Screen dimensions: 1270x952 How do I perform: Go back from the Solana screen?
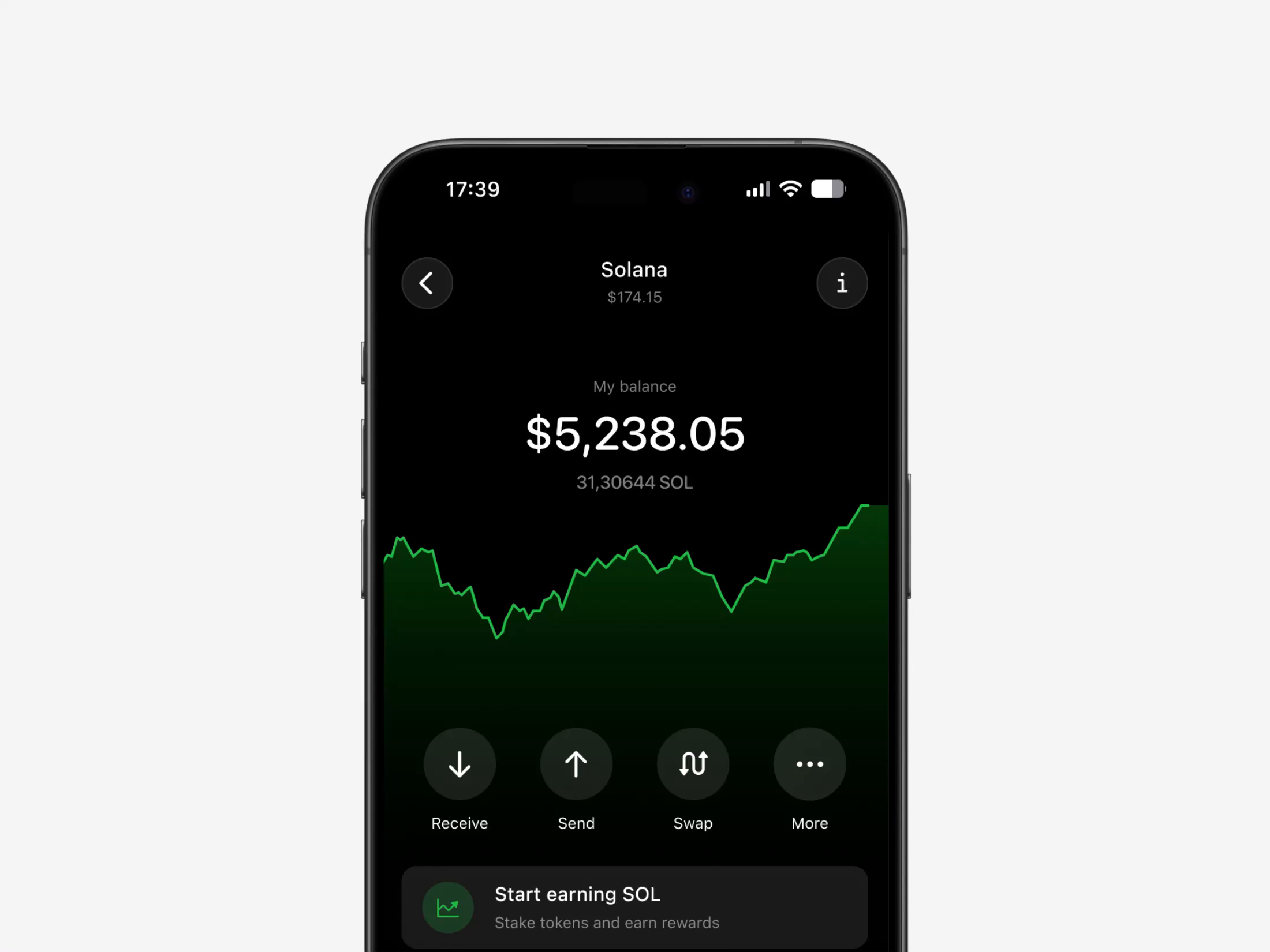(427, 283)
